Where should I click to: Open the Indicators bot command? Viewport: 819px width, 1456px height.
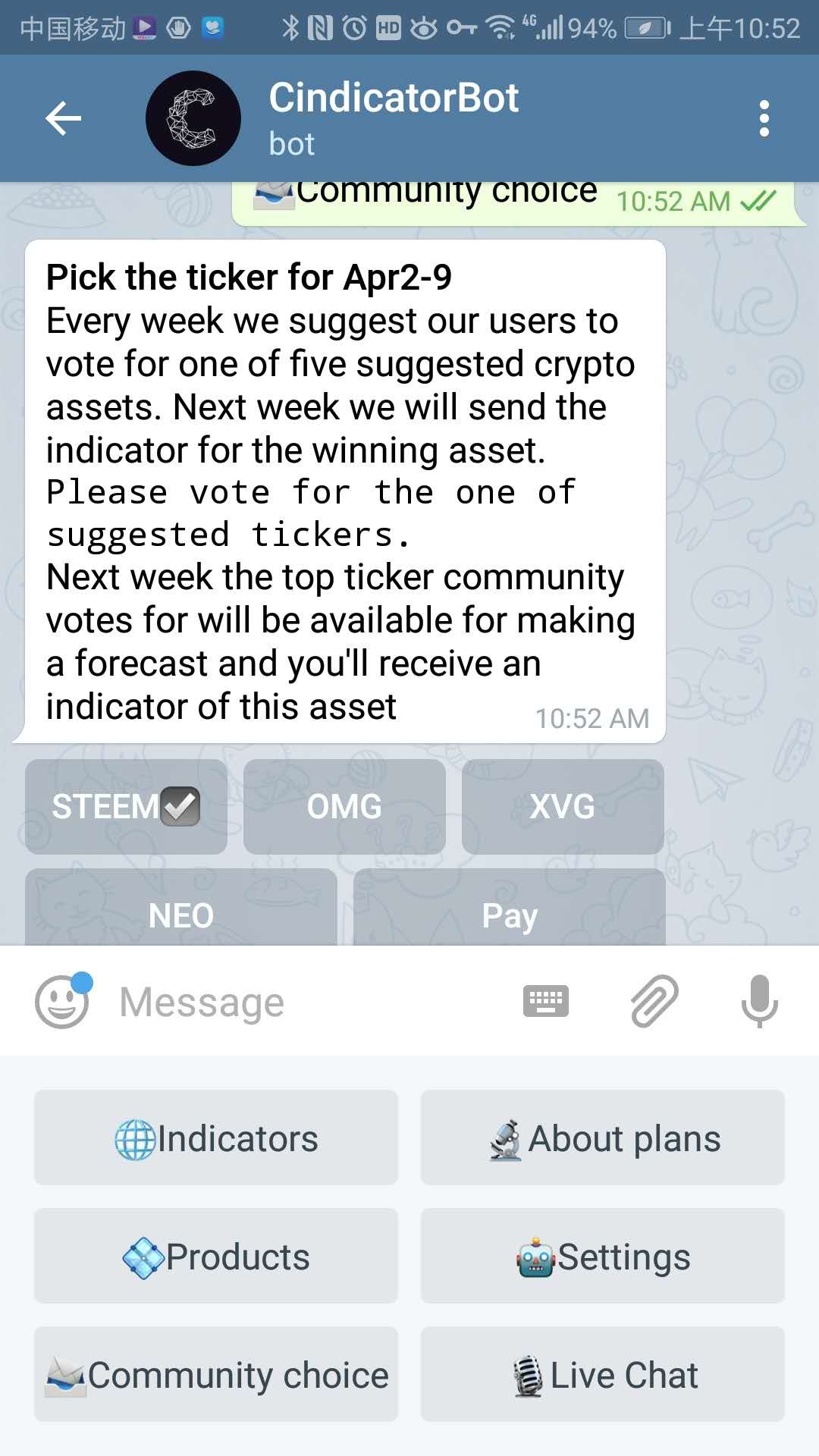tap(216, 1137)
